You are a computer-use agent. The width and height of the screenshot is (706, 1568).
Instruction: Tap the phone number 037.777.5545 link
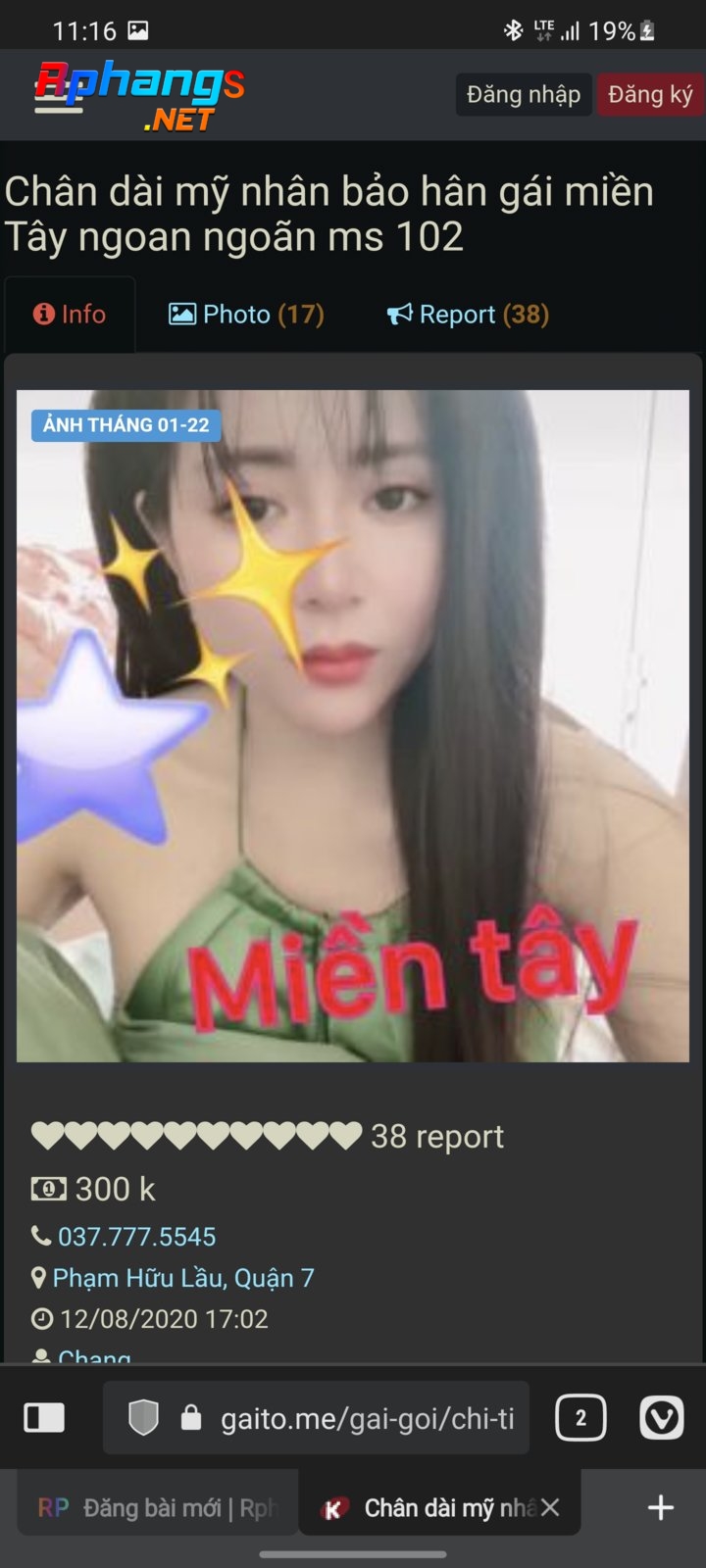pyautogui.click(x=136, y=1237)
